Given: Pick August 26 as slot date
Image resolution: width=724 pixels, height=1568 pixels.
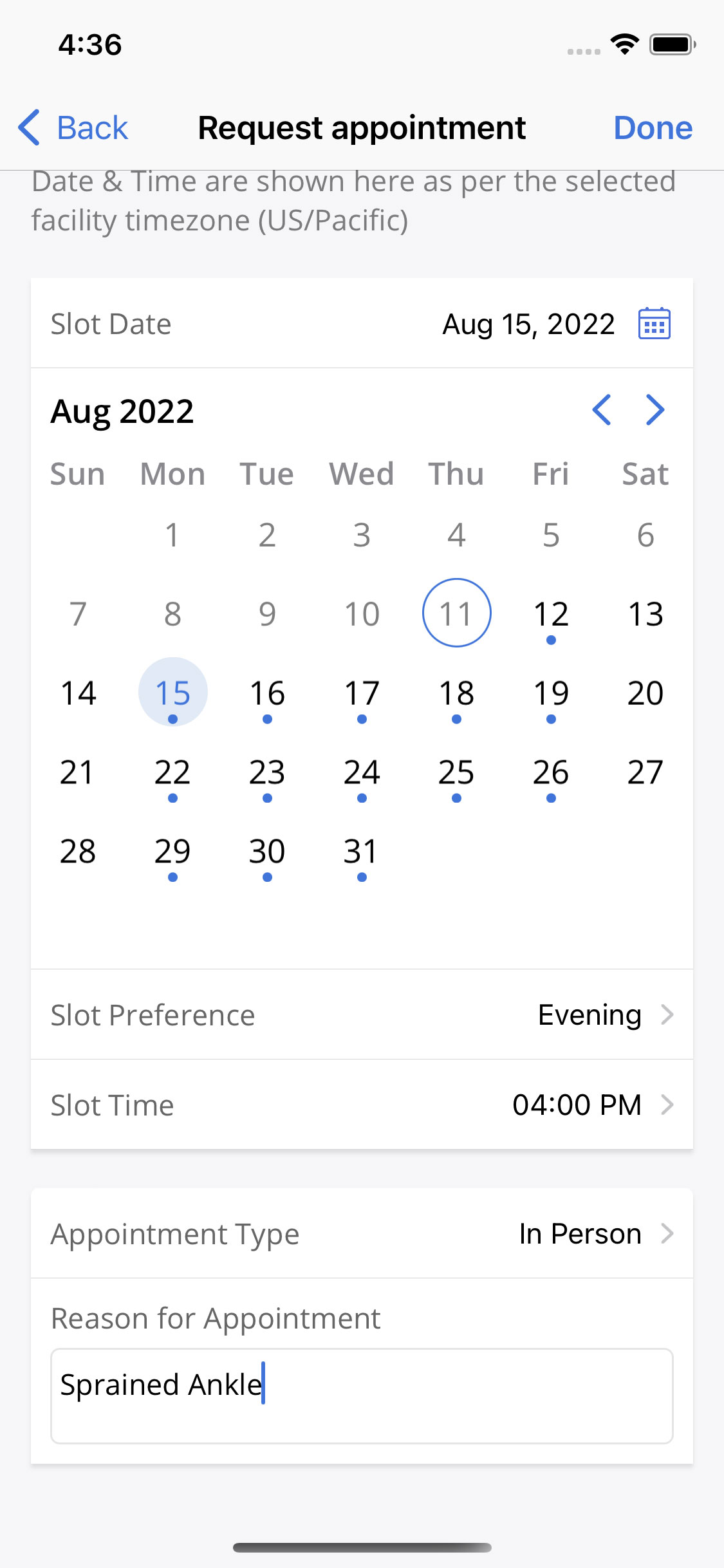Looking at the screenshot, I should [551, 772].
